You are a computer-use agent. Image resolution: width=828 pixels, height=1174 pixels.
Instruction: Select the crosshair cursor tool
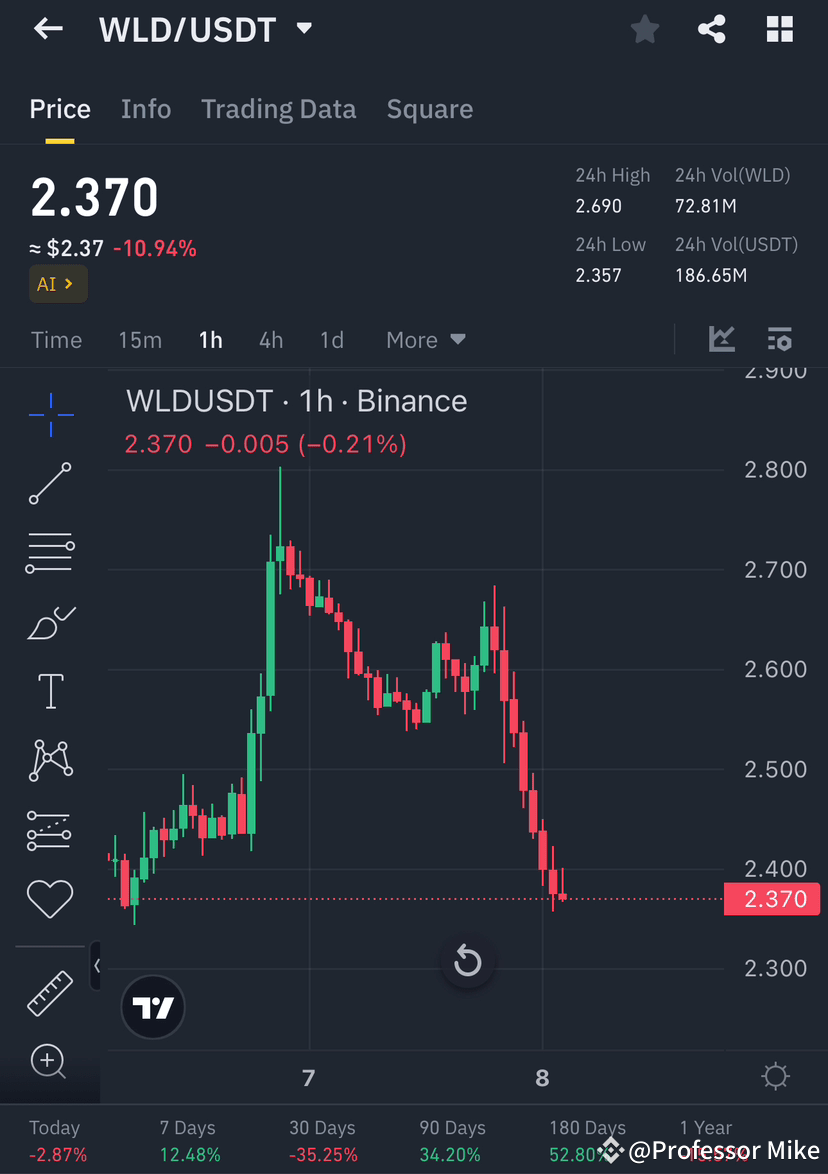tap(50, 415)
